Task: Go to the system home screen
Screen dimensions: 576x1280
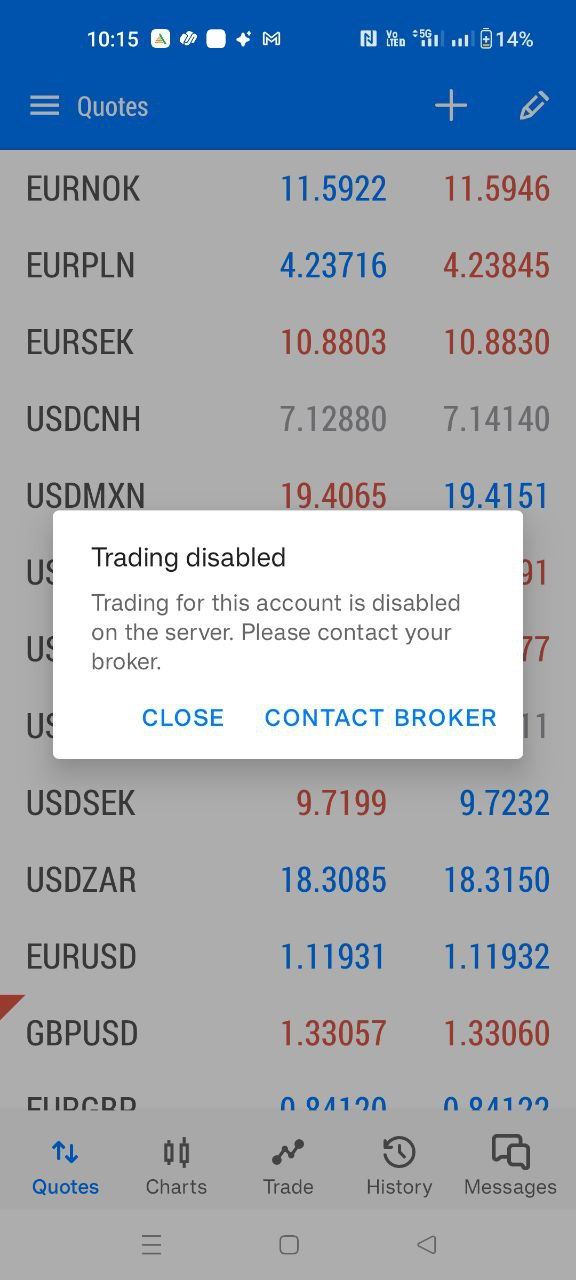Action: 289,1245
